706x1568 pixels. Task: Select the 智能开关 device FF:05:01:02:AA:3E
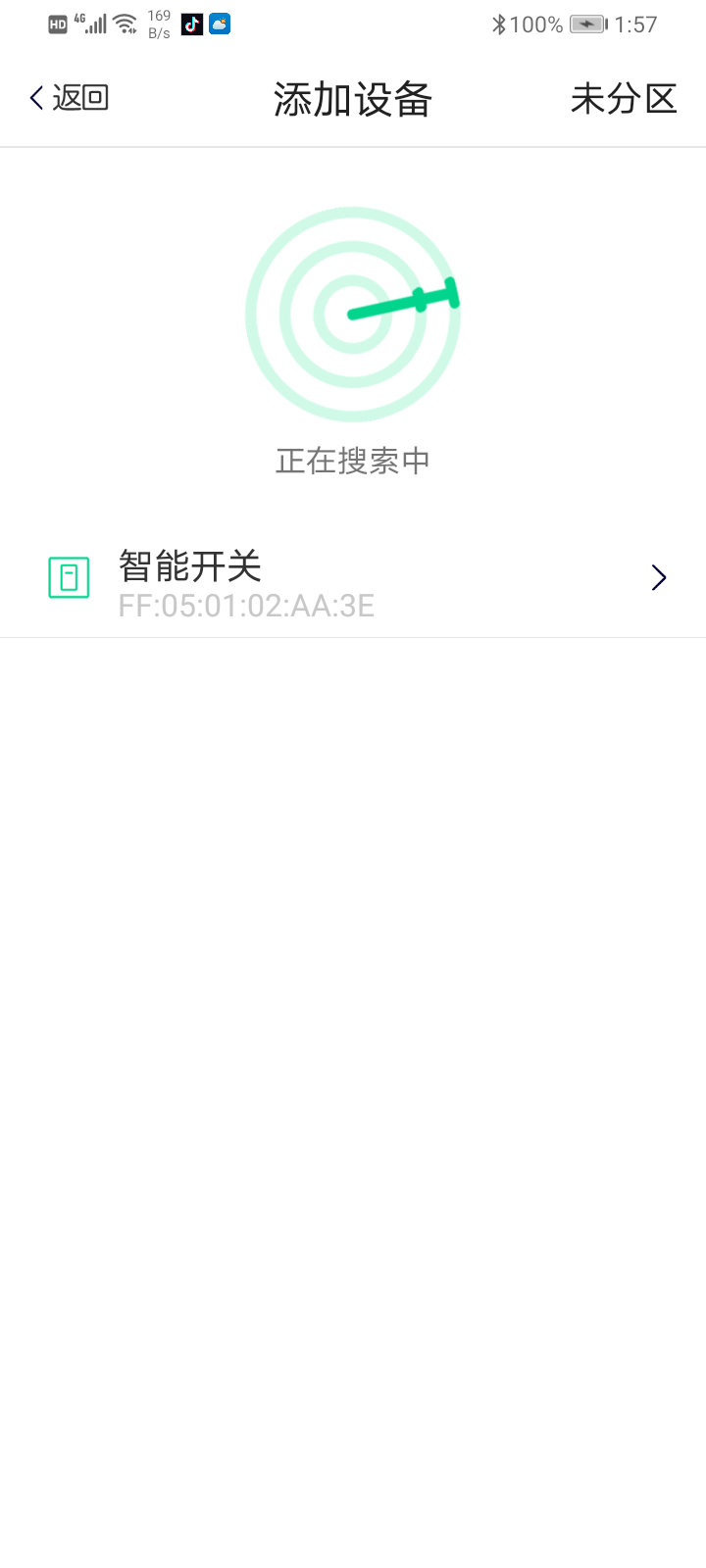pyautogui.click(x=353, y=580)
